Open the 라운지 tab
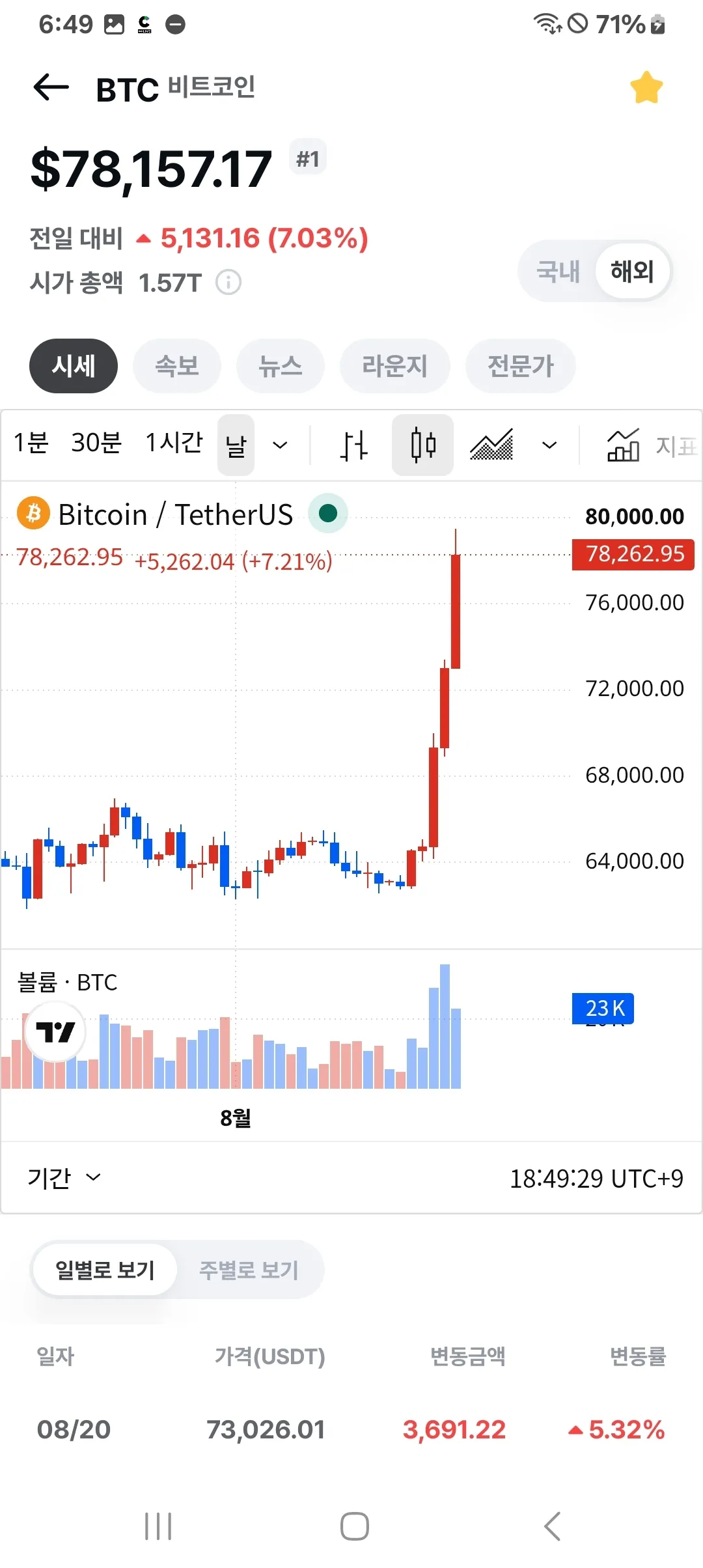 point(394,366)
